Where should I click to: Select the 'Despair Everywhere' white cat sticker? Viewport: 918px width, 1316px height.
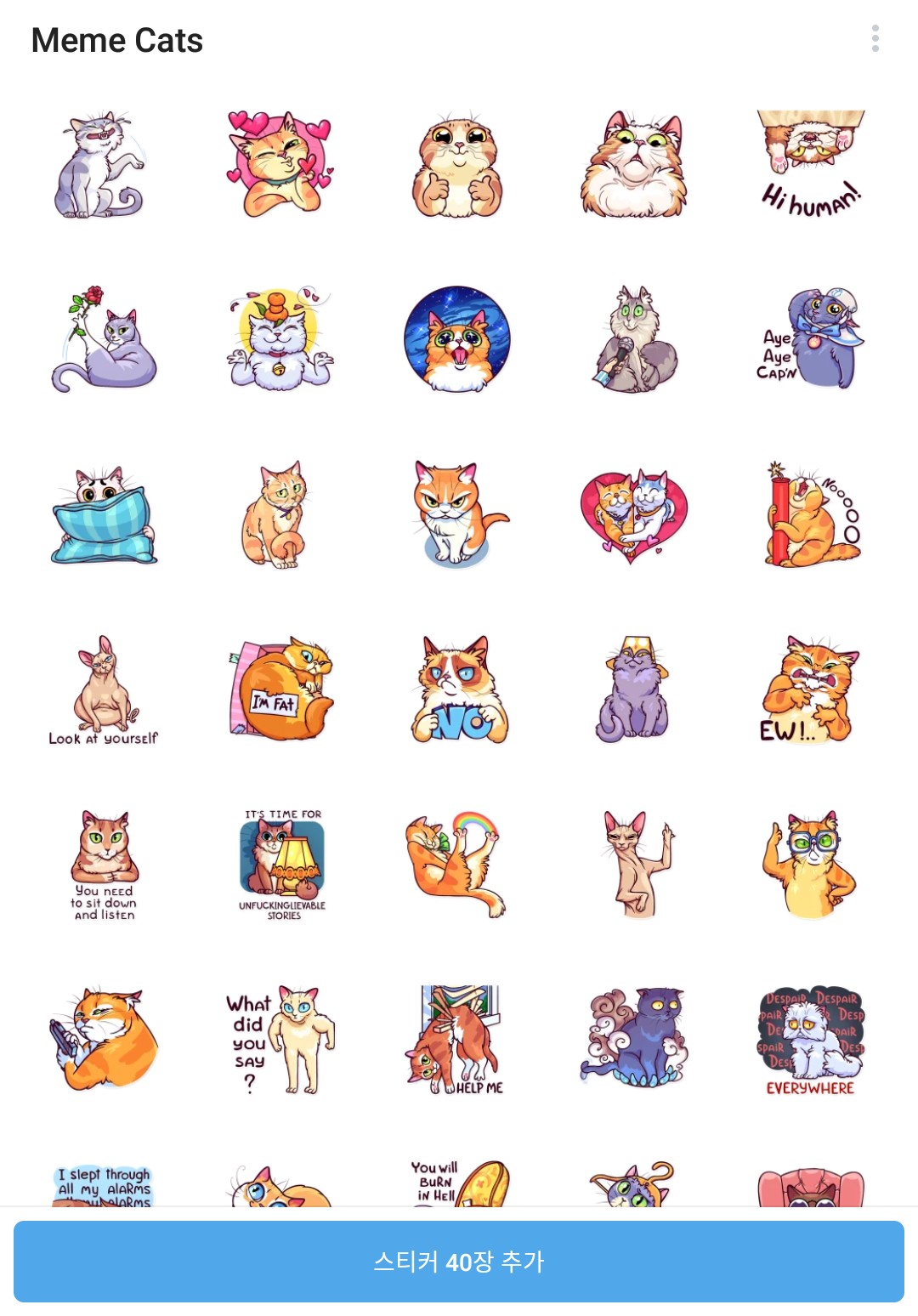[810, 1041]
